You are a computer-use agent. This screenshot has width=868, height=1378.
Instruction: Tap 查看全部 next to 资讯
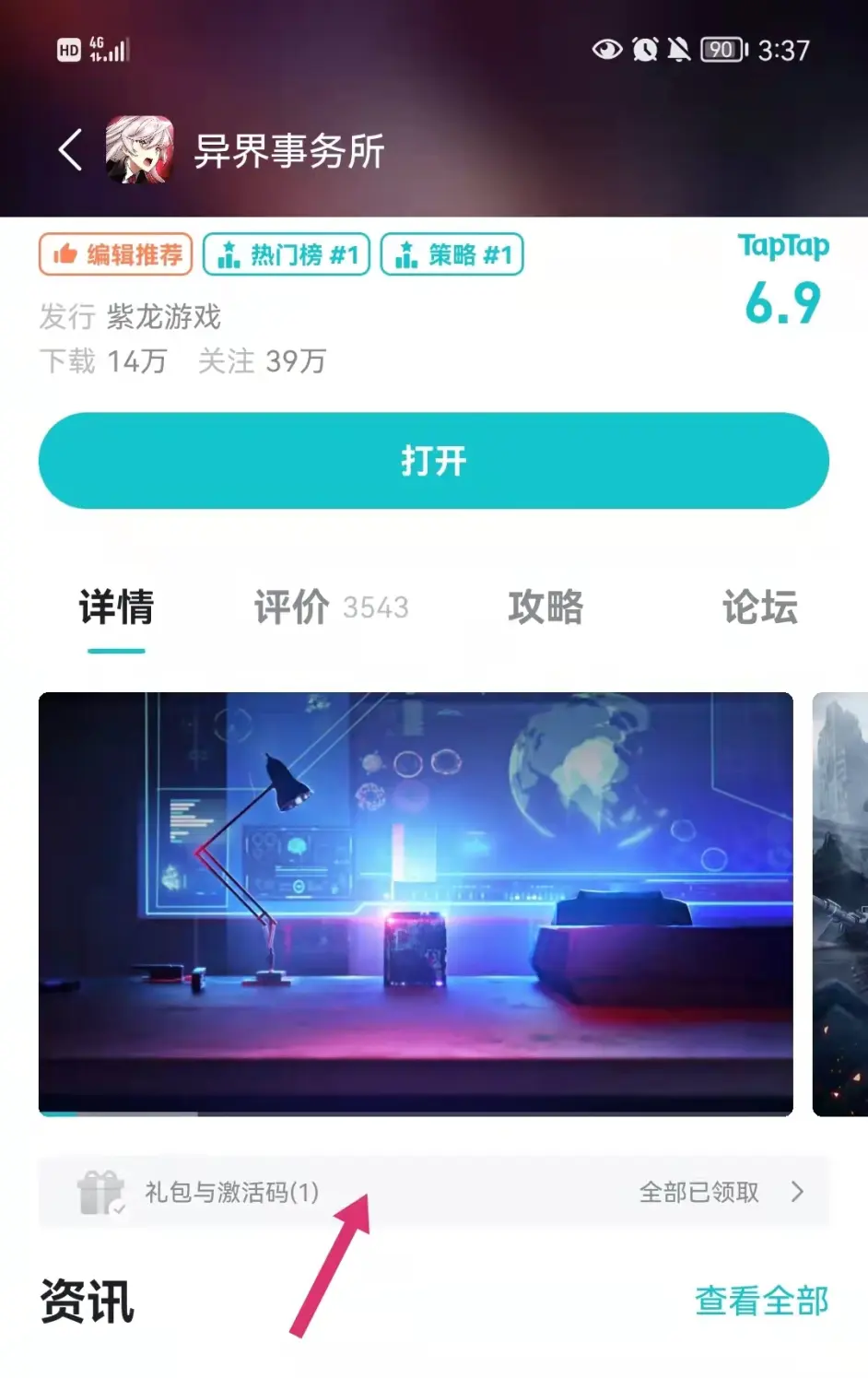pos(761,1301)
